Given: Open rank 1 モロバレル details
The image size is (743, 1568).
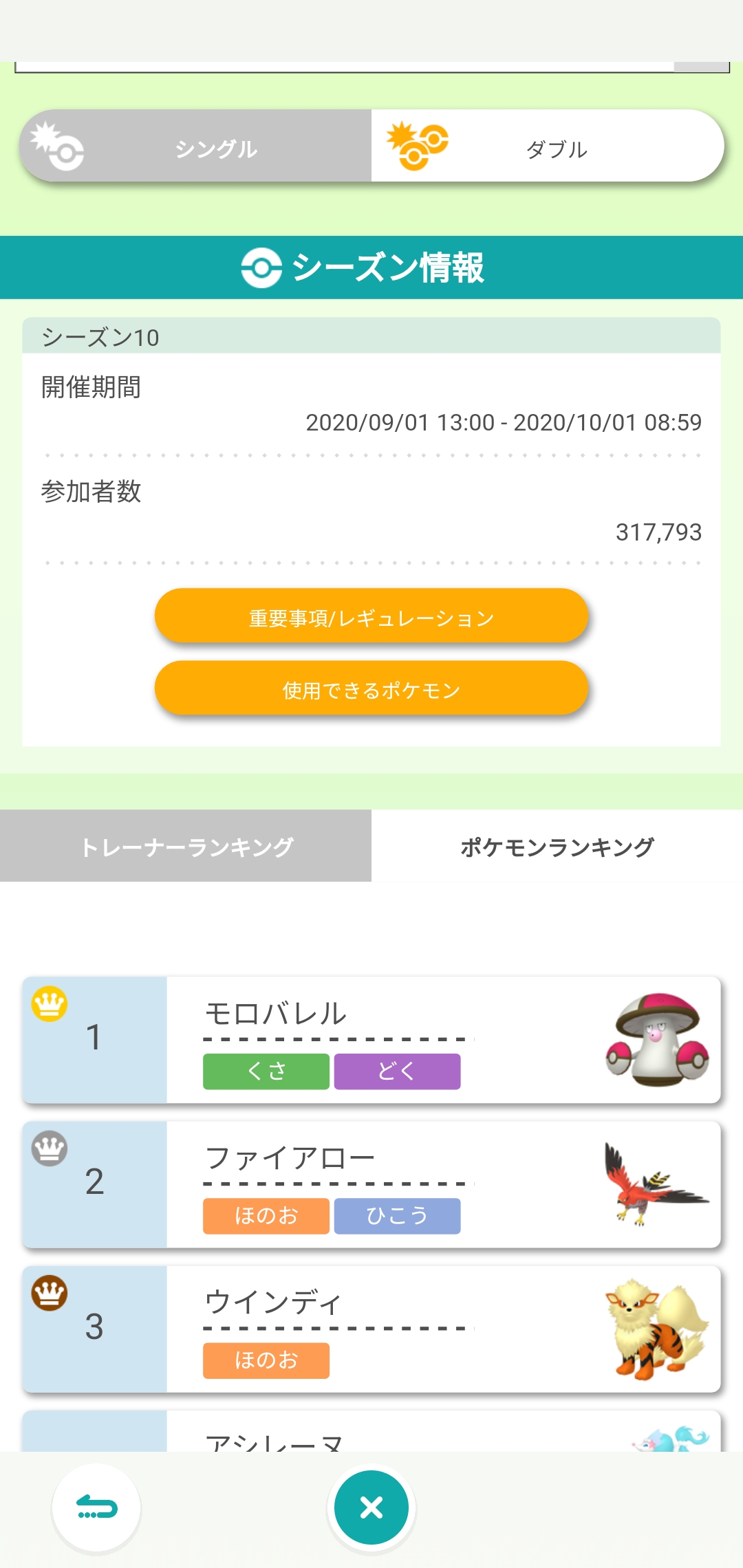Looking at the screenshot, I should tap(371, 1040).
